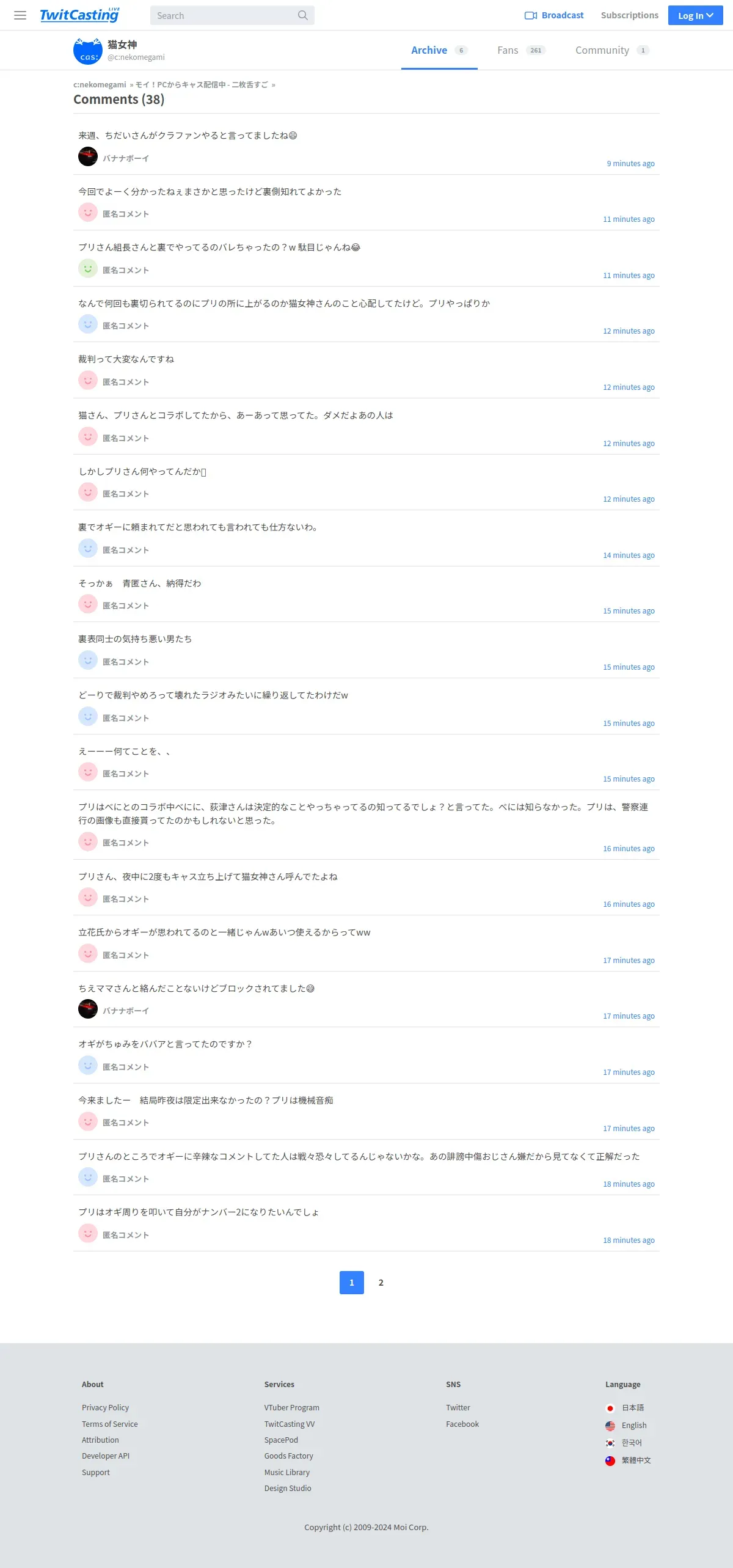Open the hamburger menu
The image size is (733, 1568).
[20, 15]
